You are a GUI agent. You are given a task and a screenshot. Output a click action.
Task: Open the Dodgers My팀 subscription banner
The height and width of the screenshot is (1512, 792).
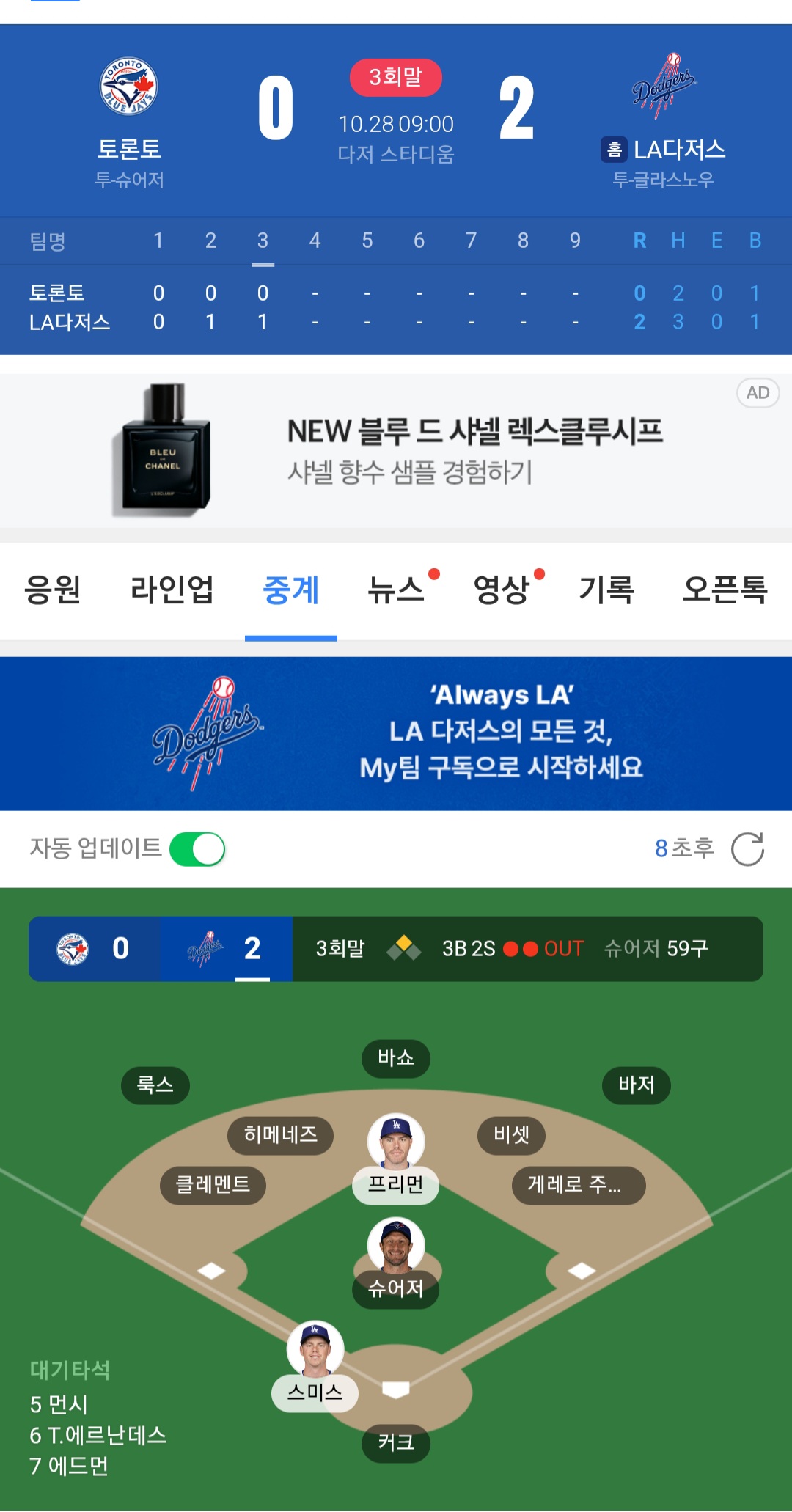click(396, 733)
